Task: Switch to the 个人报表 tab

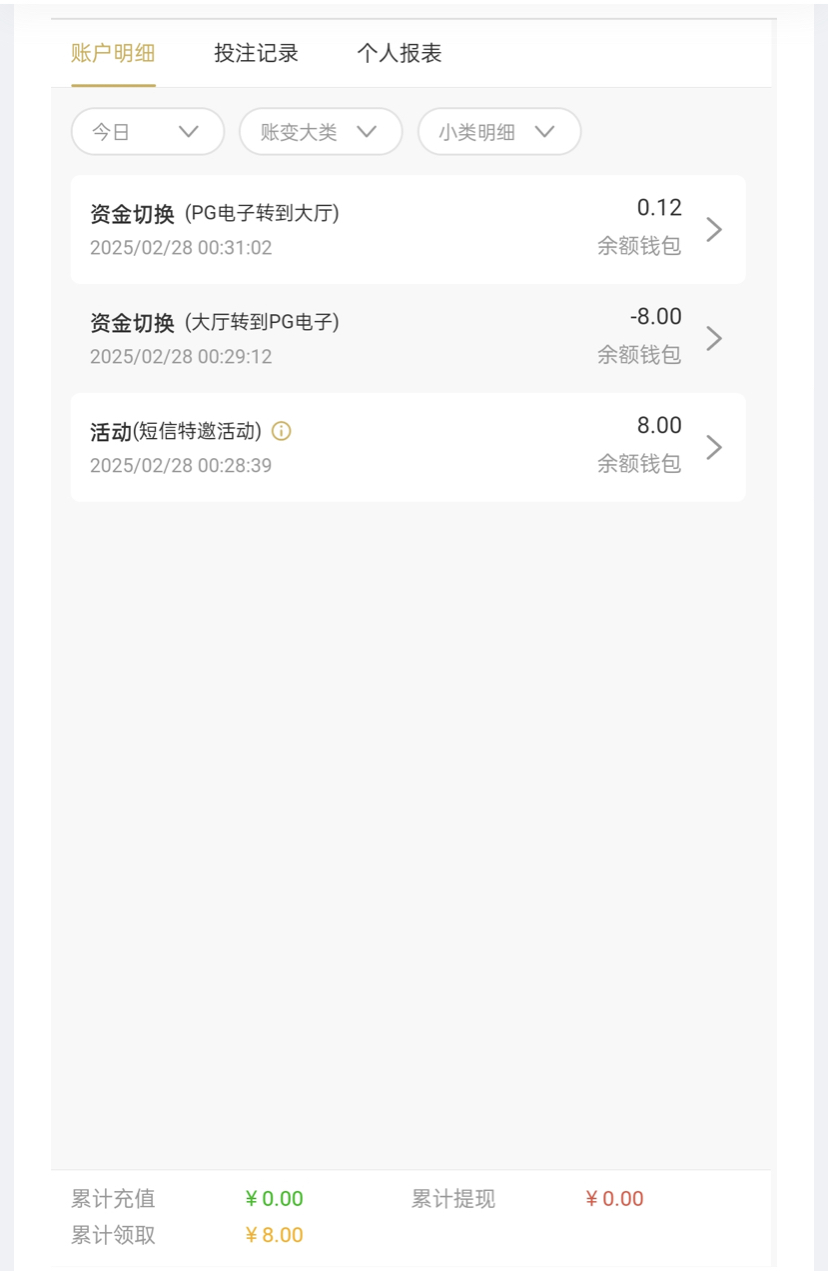Action: [x=403, y=54]
